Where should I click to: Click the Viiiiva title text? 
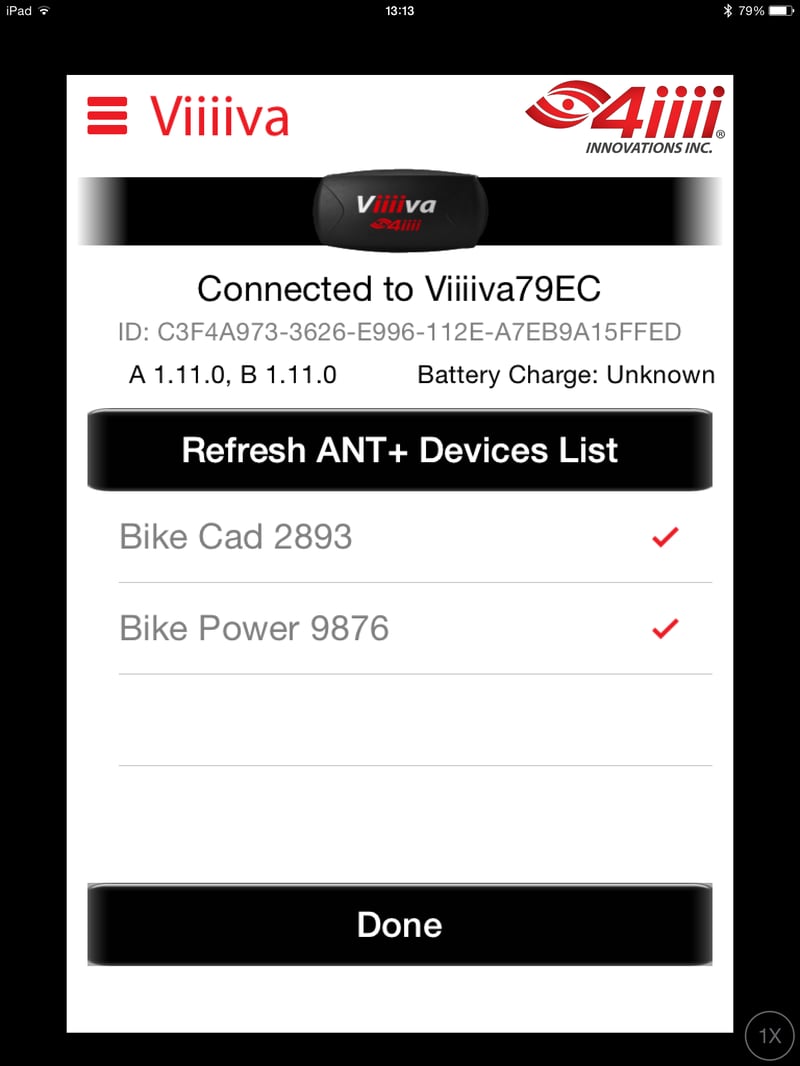click(x=222, y=116)
